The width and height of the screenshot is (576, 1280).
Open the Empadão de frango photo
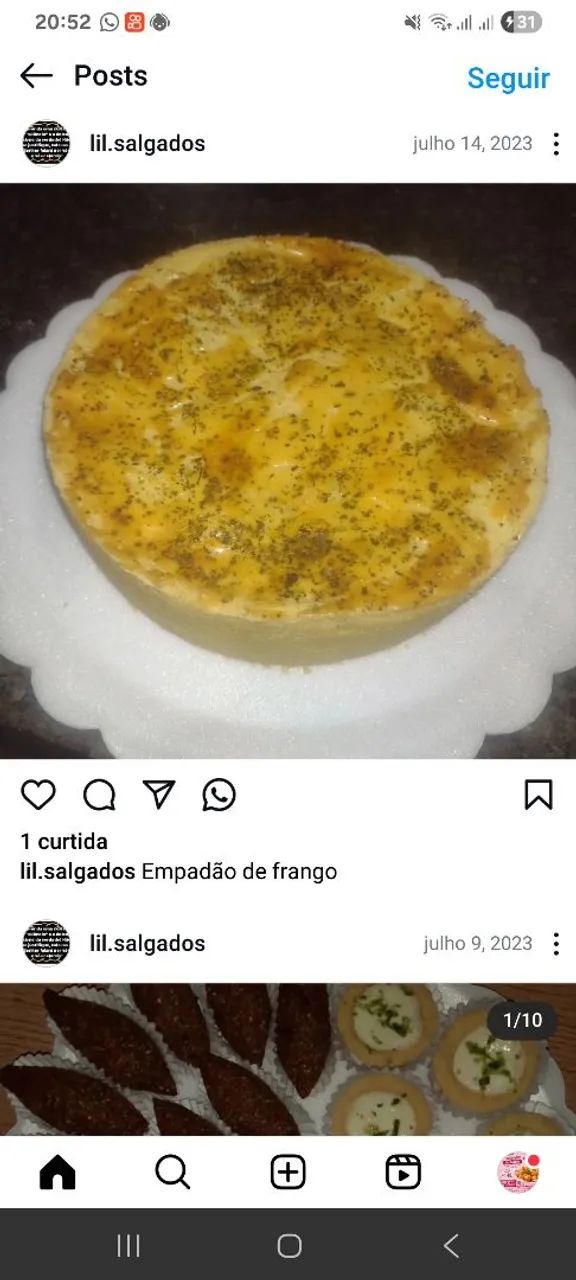288,471
